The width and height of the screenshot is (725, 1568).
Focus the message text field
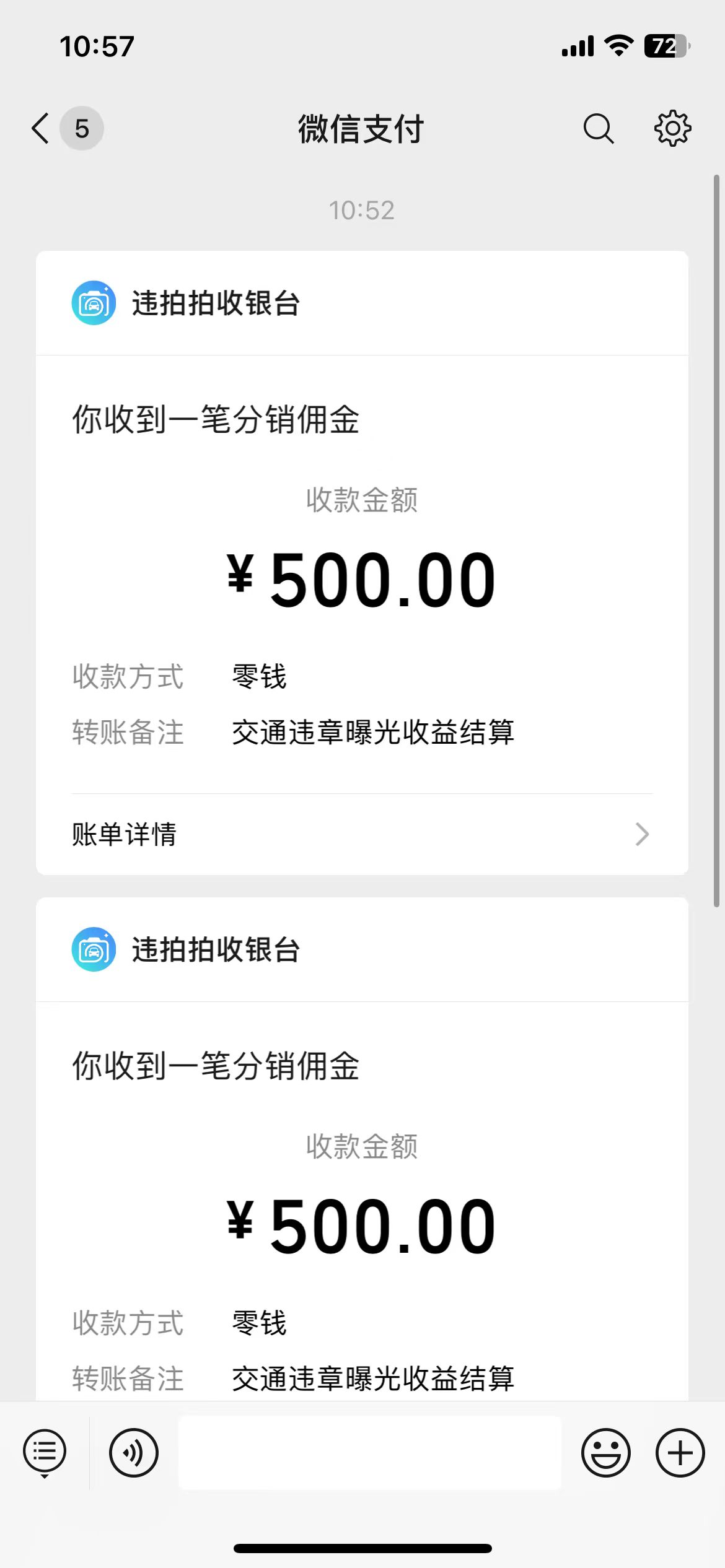(370, 1452)
